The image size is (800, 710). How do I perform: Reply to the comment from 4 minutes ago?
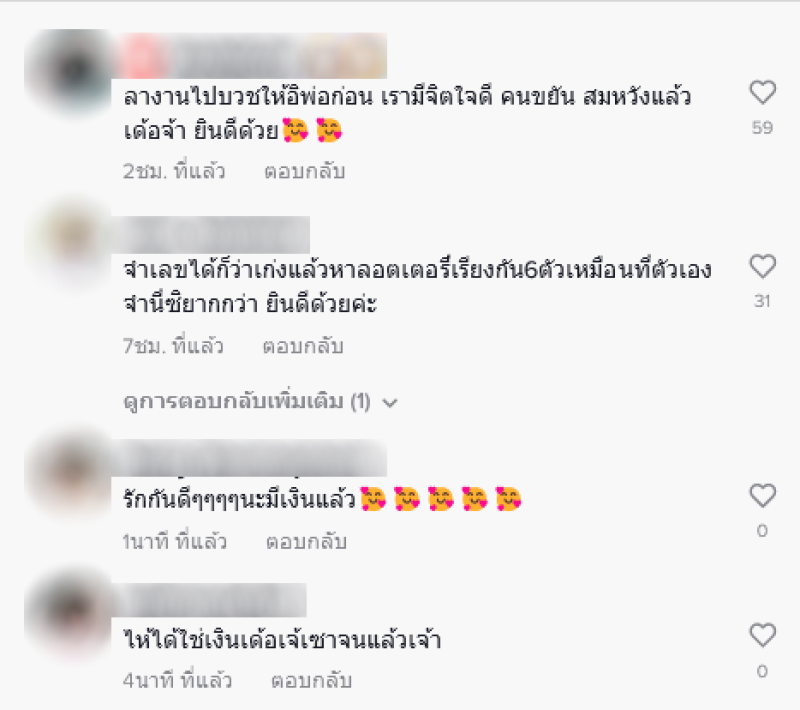[311, 681]
